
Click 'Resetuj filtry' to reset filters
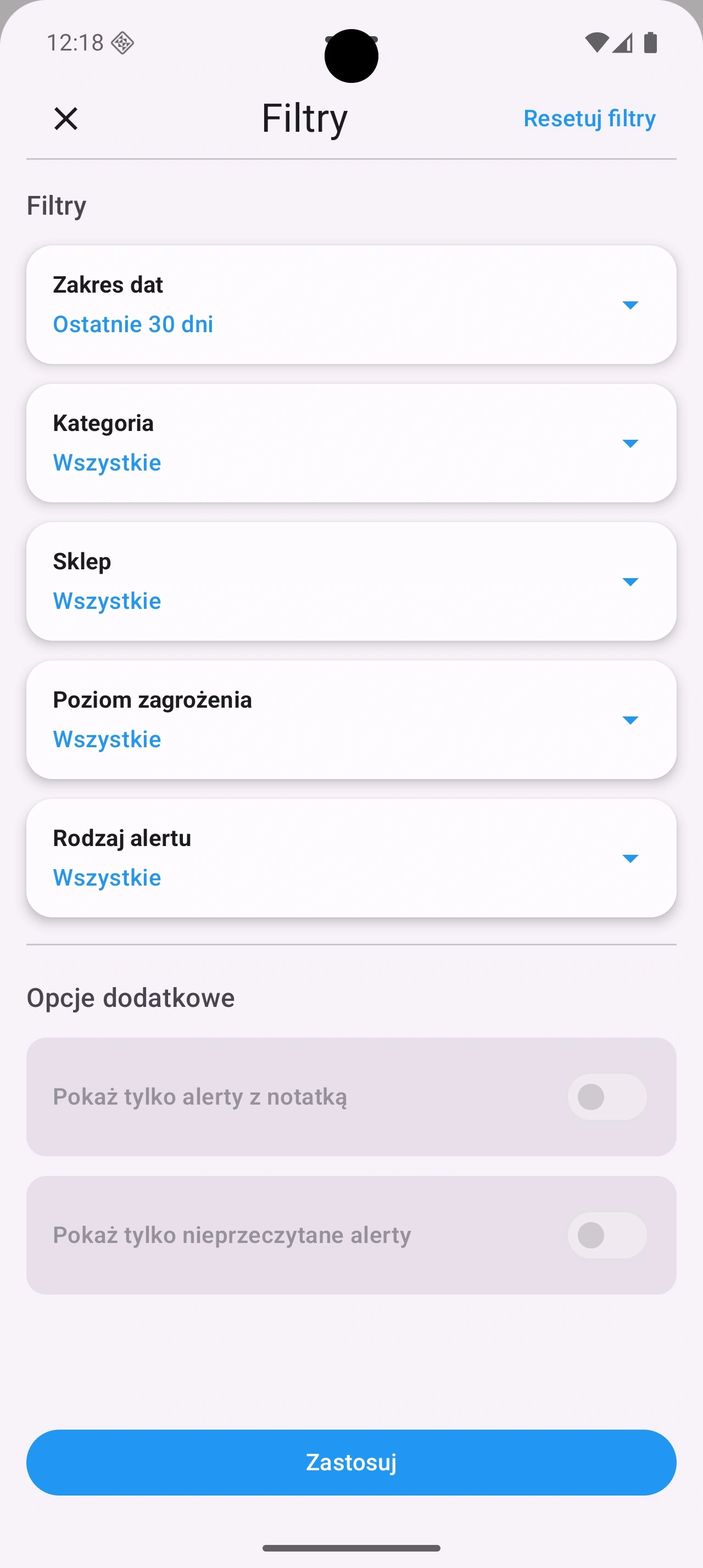(x=589, y=118)
